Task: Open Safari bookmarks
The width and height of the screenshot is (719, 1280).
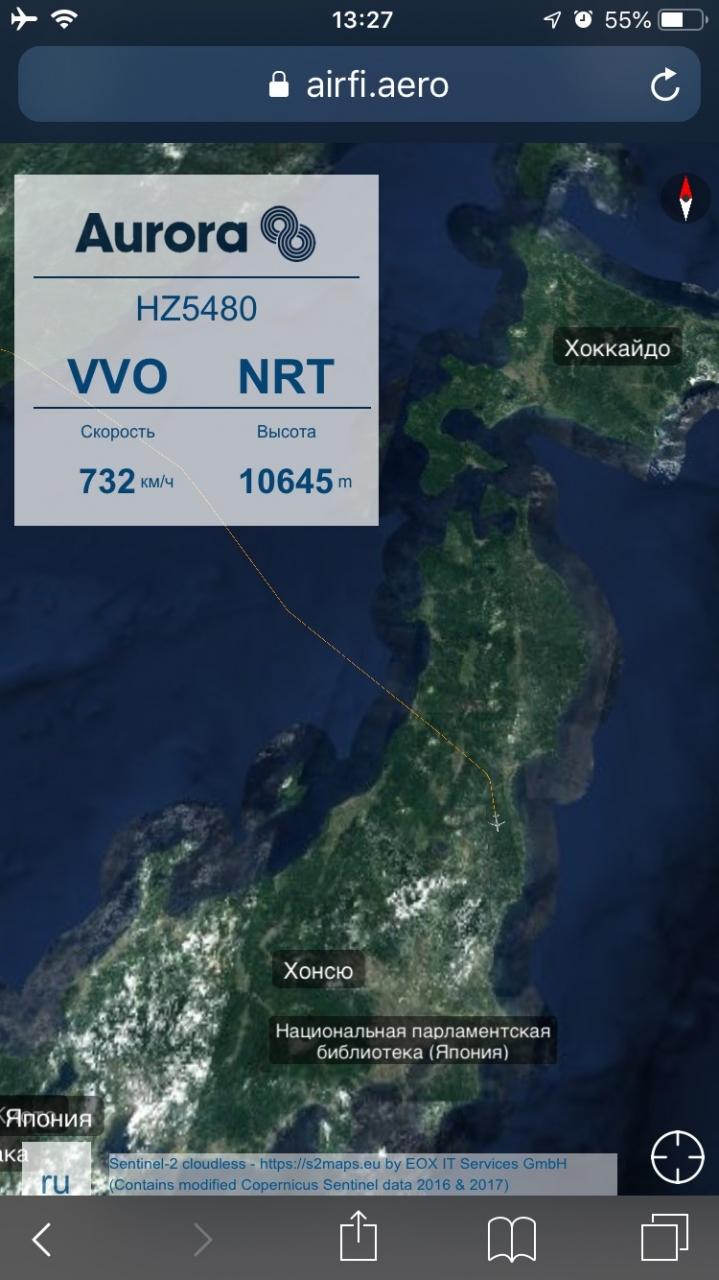Action: 512,1240
